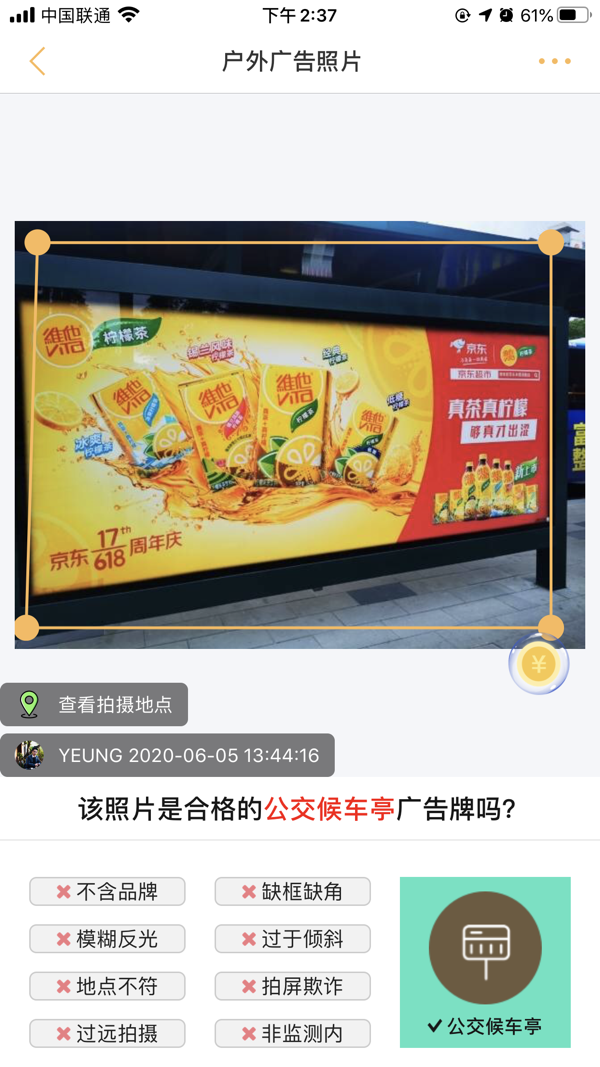
Task: Go back using the orange arrow
Action: pos(37,61)
